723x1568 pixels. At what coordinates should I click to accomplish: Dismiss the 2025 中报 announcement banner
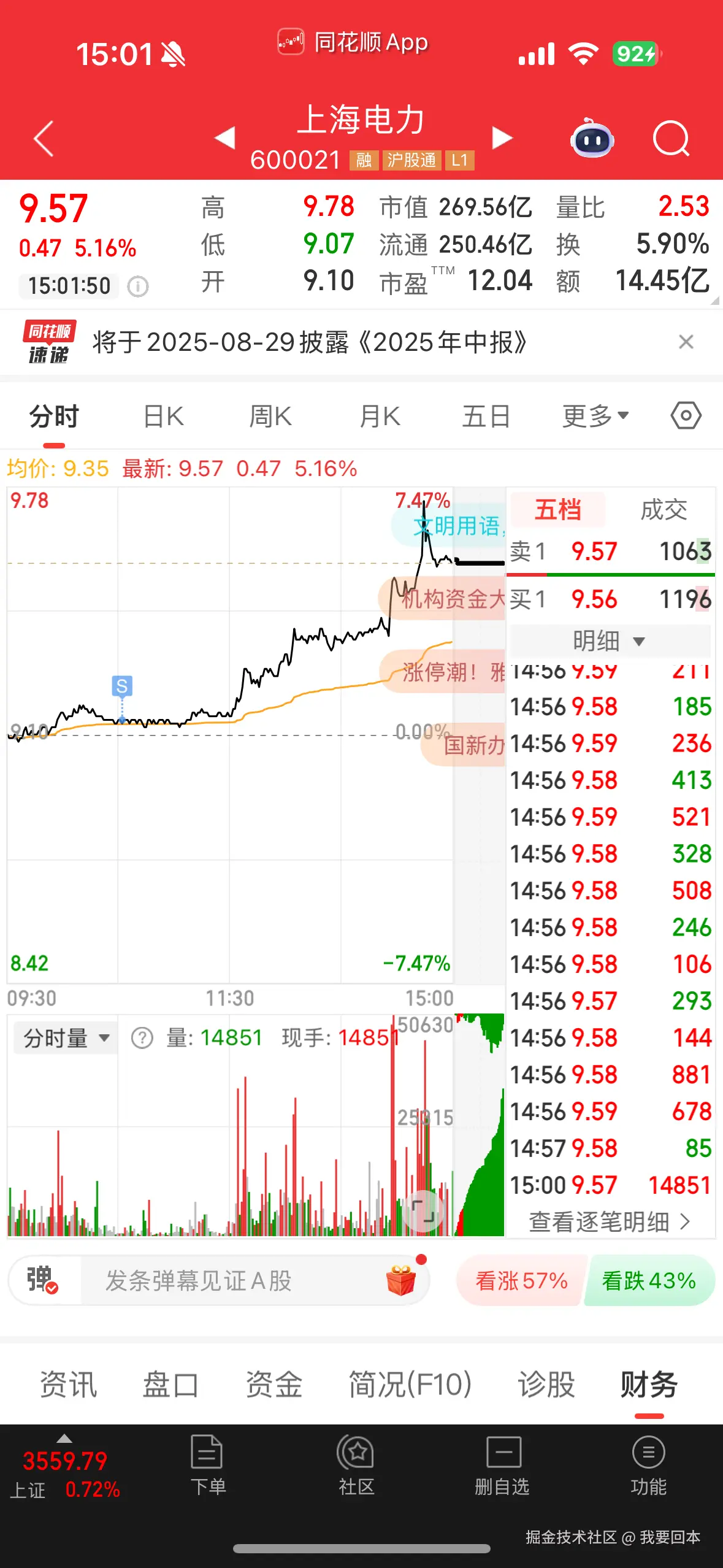[x=686, y=342]
